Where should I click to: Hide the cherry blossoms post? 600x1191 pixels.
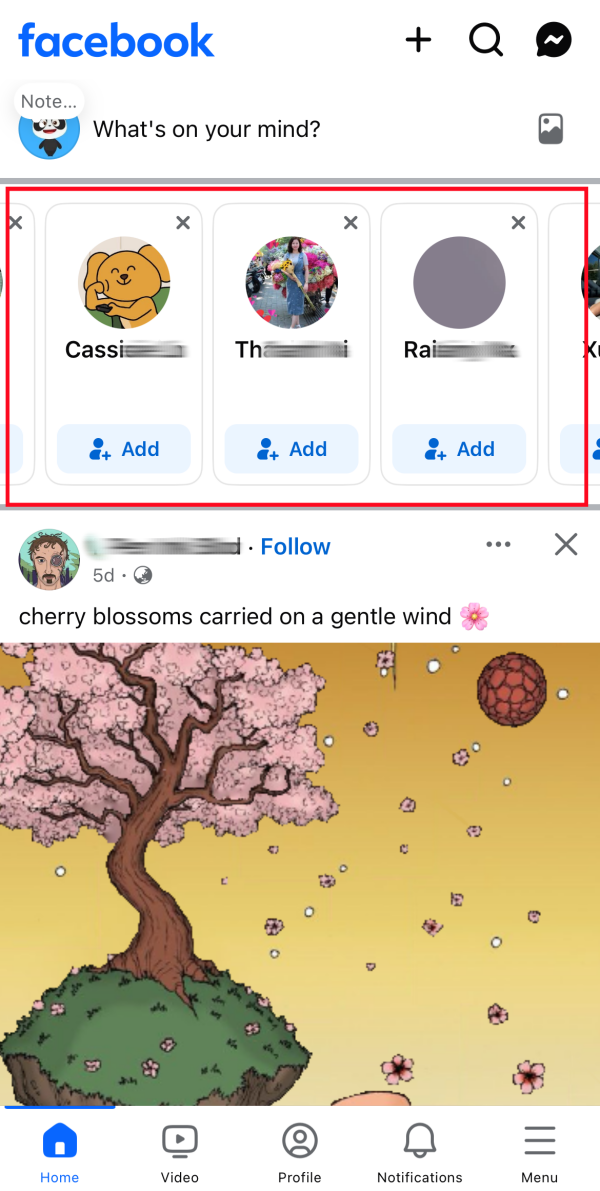tap(566, 544)
